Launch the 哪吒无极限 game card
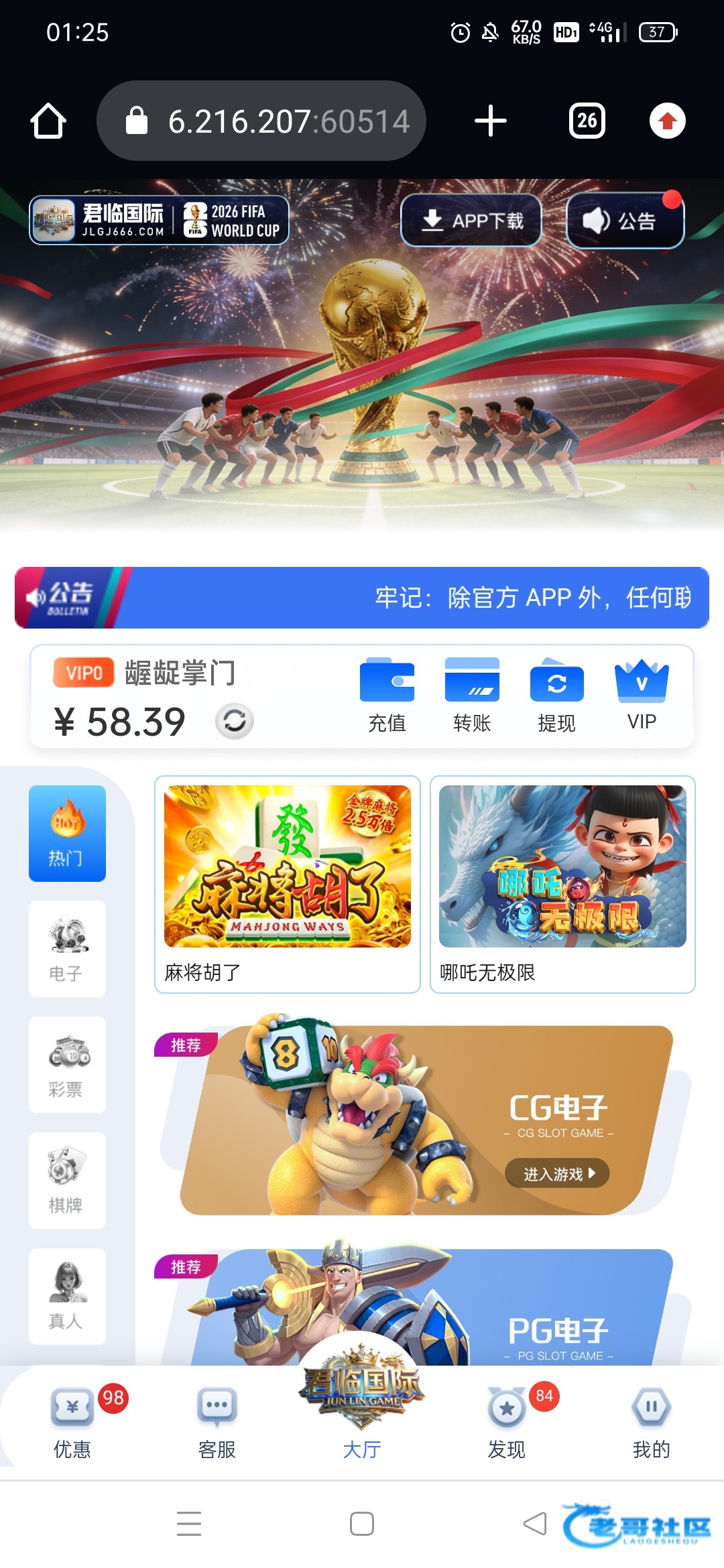This screenshot has height=1568, width=724. click(x=562, y=883)
